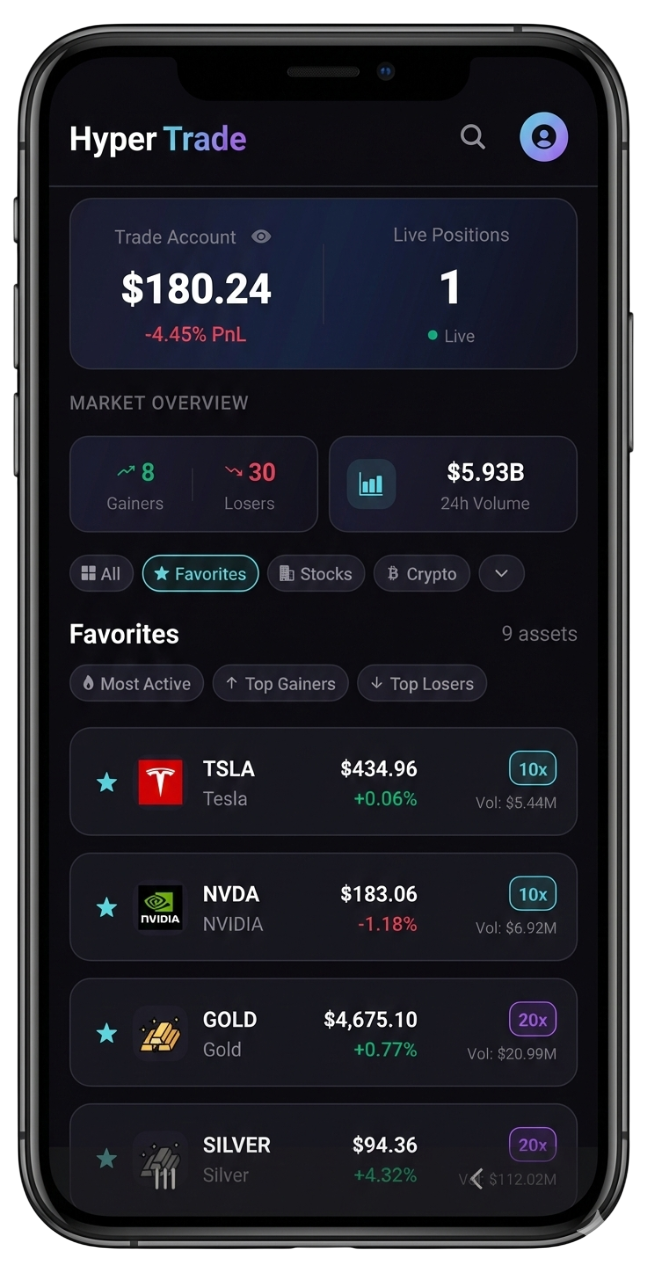
Task: Sort favorites by Most Active
Action: [136, 684]
